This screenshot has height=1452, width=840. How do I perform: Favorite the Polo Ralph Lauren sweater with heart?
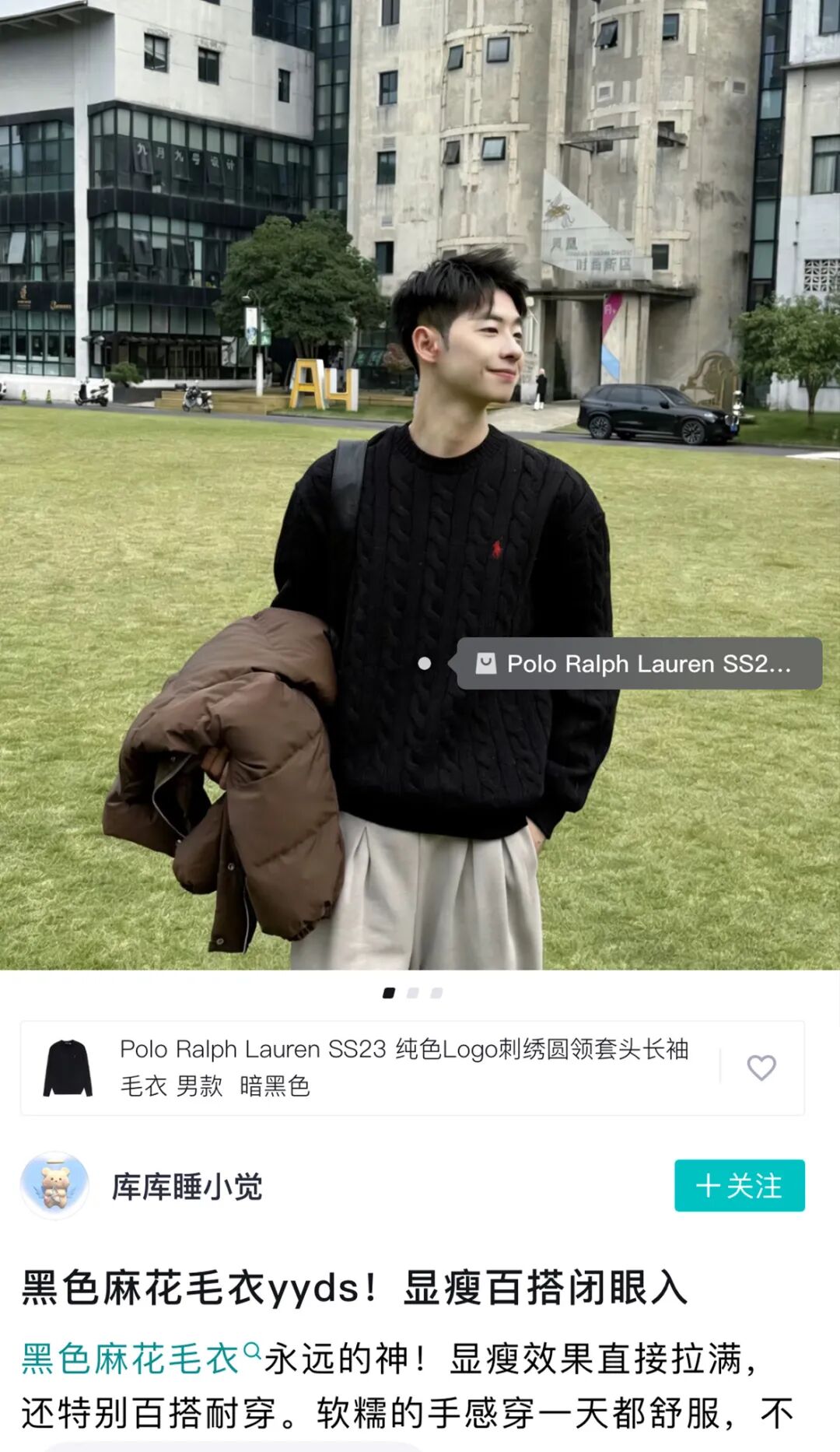tap(761, 1068)
